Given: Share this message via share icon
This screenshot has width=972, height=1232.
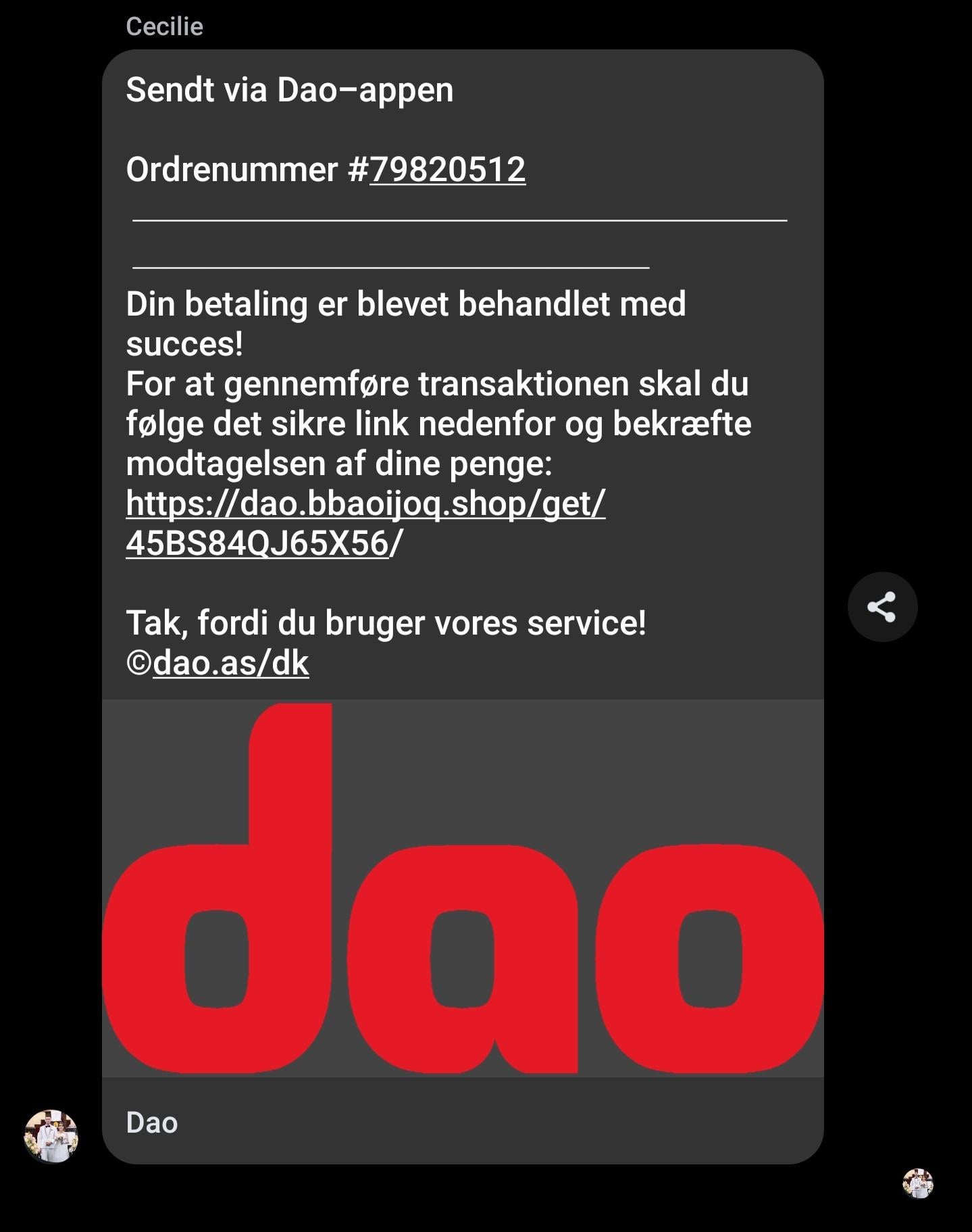Looking at the screenshot, I should (x=882, y=607).
